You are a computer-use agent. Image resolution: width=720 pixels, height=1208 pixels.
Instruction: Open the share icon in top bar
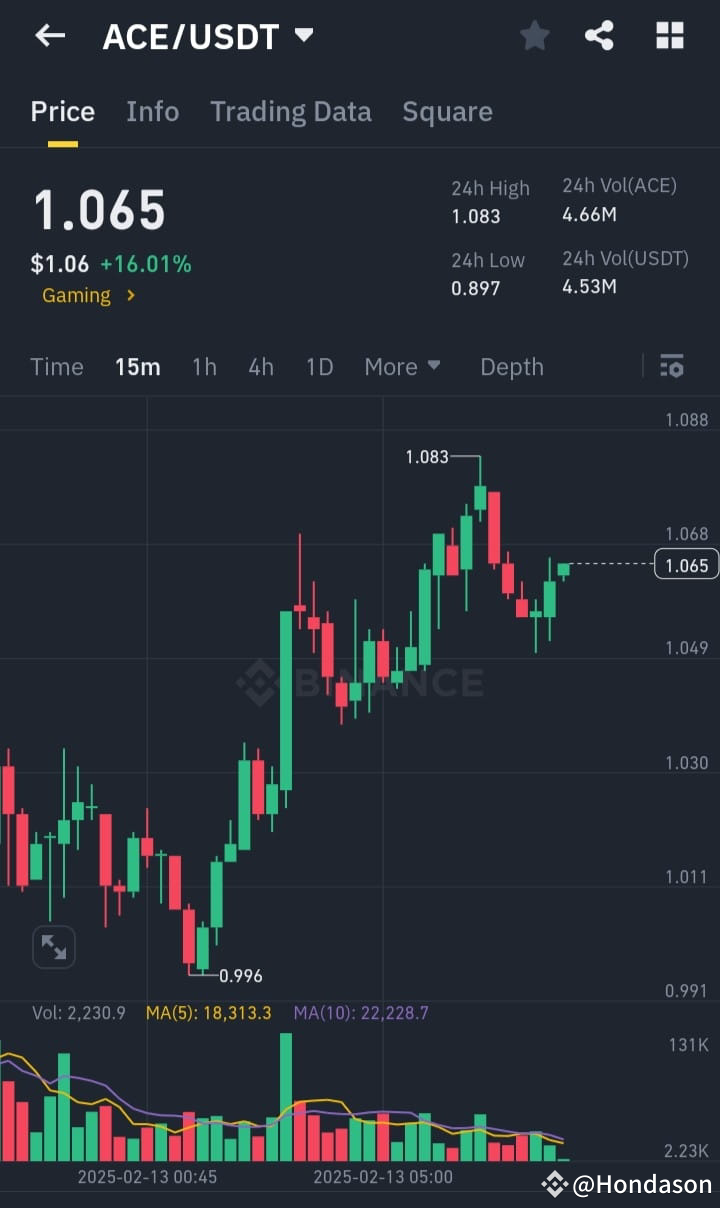tap(599, 35)
